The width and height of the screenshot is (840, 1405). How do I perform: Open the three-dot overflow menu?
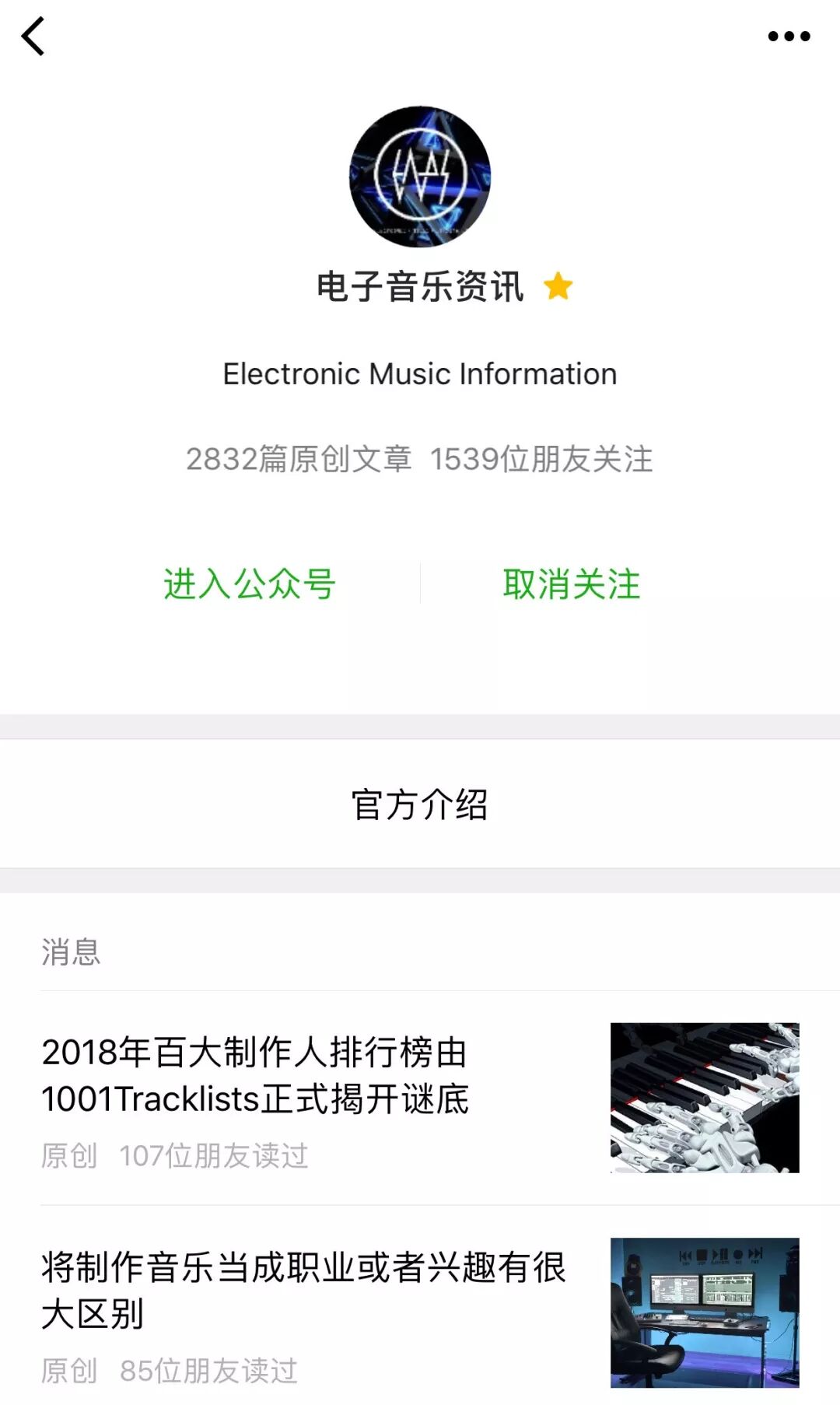point(789,37)
